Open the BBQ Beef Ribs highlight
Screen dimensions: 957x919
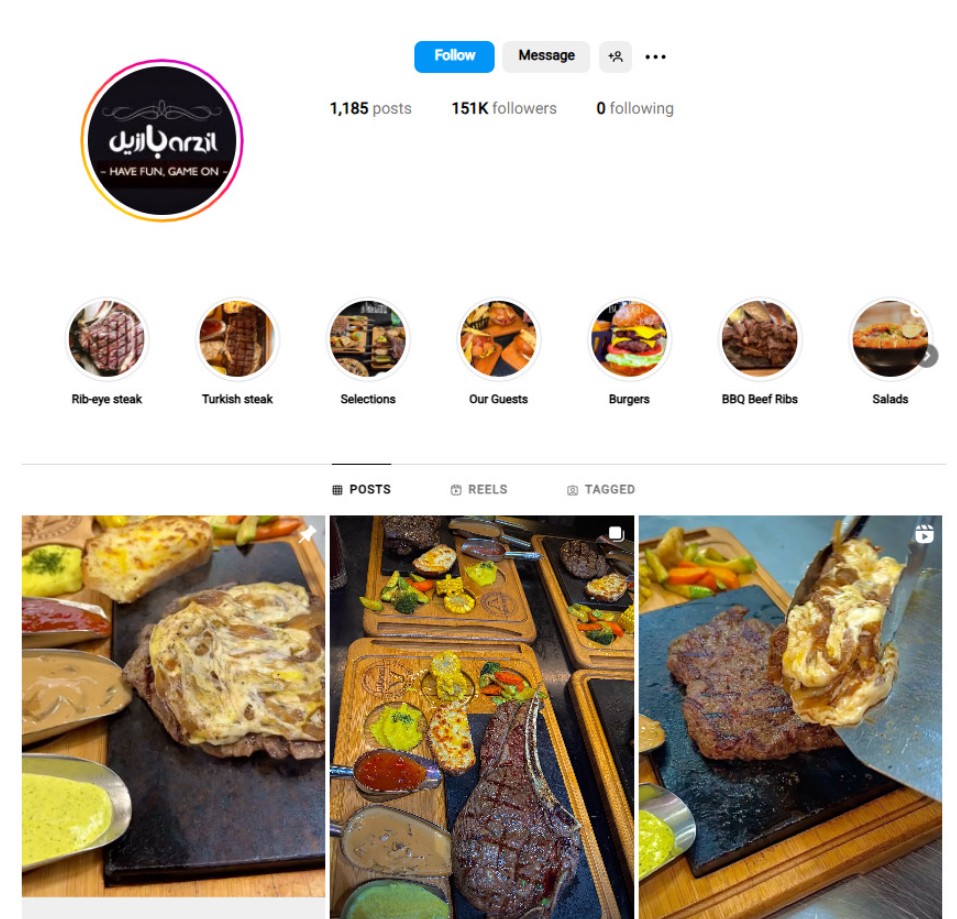tap(759, 340)
